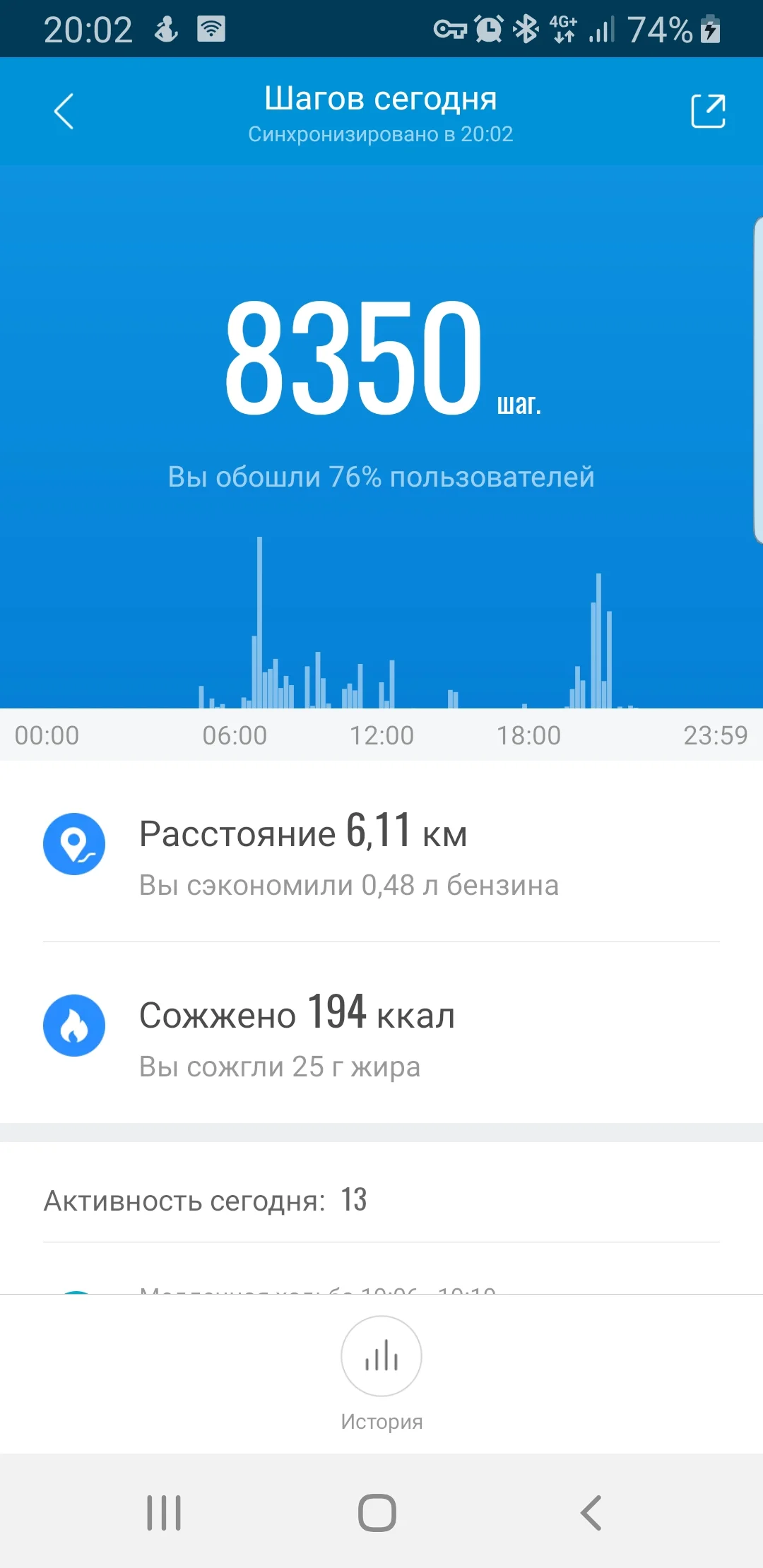Screen dimensions: 763x1568
Task: Open История via the bar chart icon
Action: click(x=381, y=1356)
